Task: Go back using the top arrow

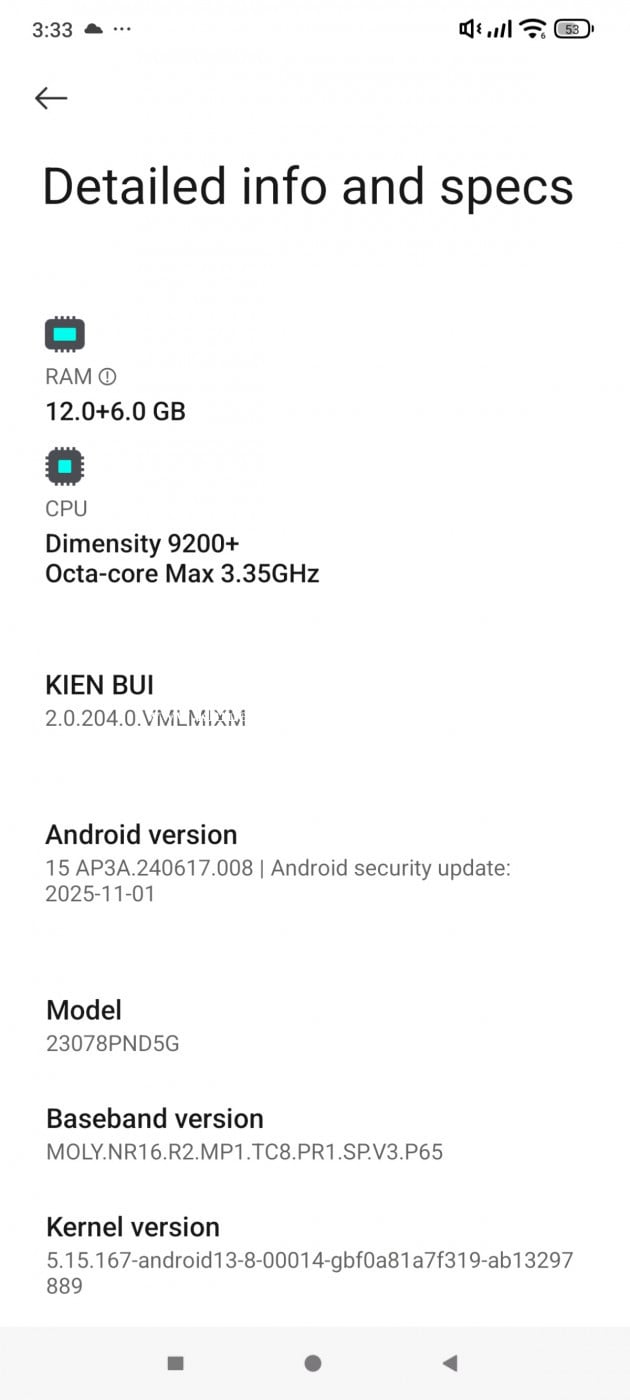Action: tap(51, 97)
